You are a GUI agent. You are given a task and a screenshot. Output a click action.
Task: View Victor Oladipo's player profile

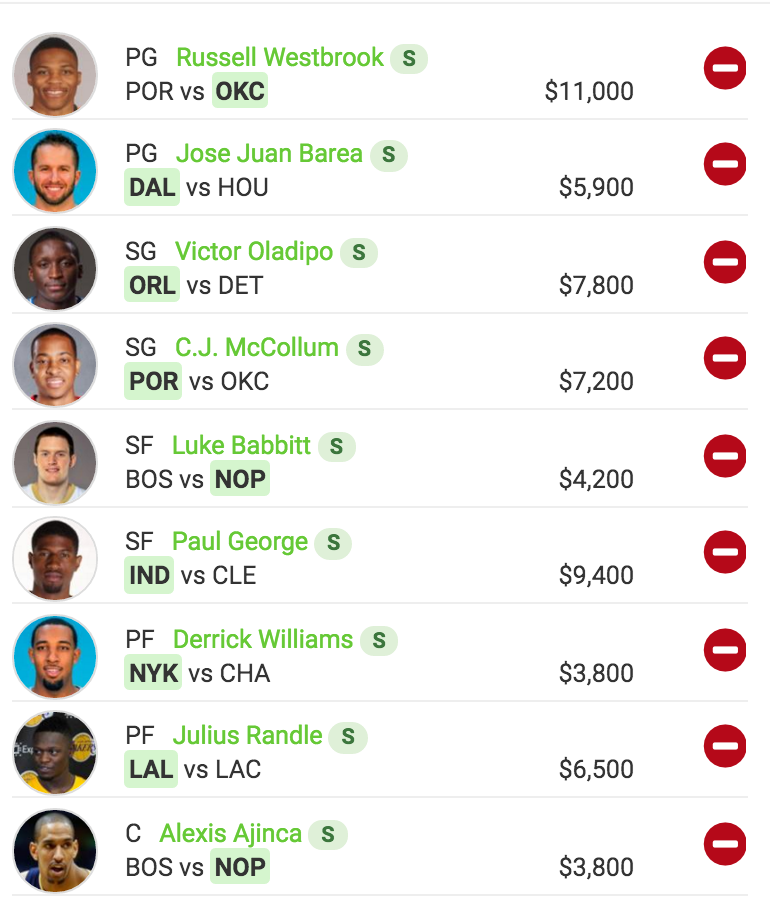(x=254, y=251)
